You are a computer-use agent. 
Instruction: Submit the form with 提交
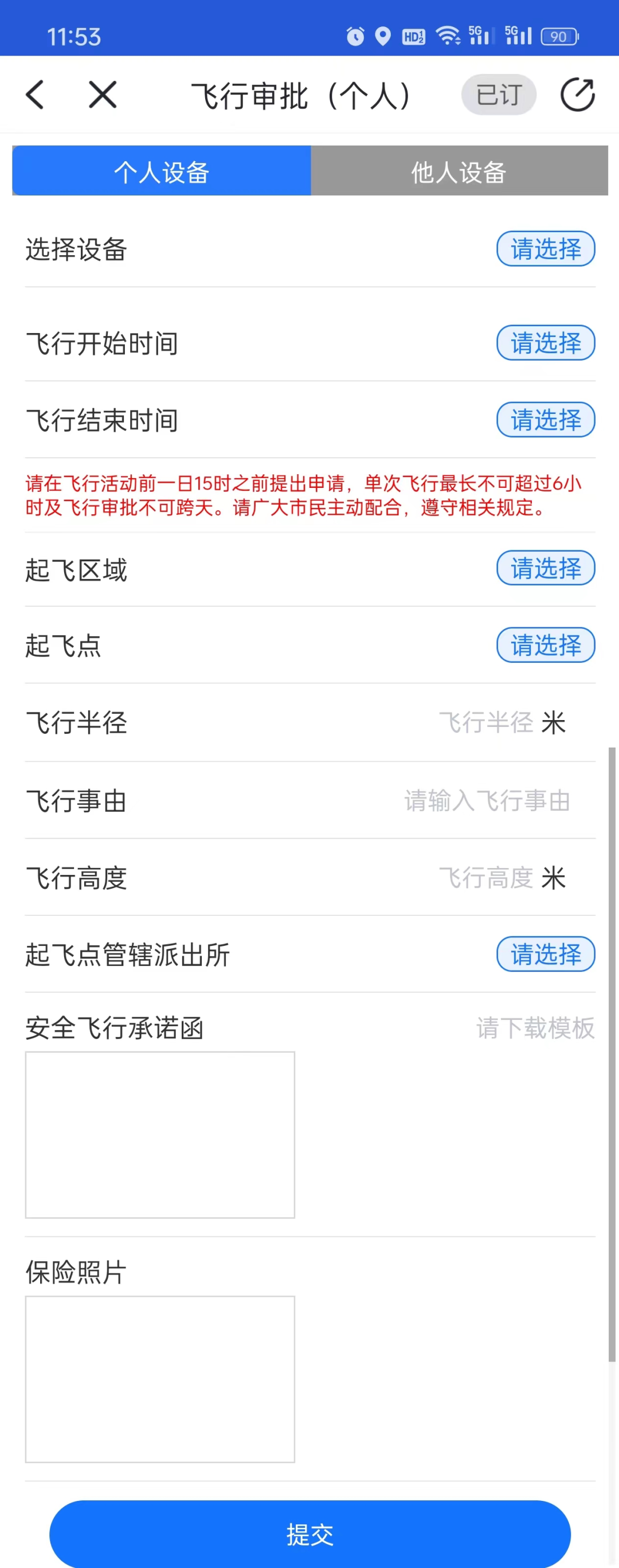[x=310, y=1534]
